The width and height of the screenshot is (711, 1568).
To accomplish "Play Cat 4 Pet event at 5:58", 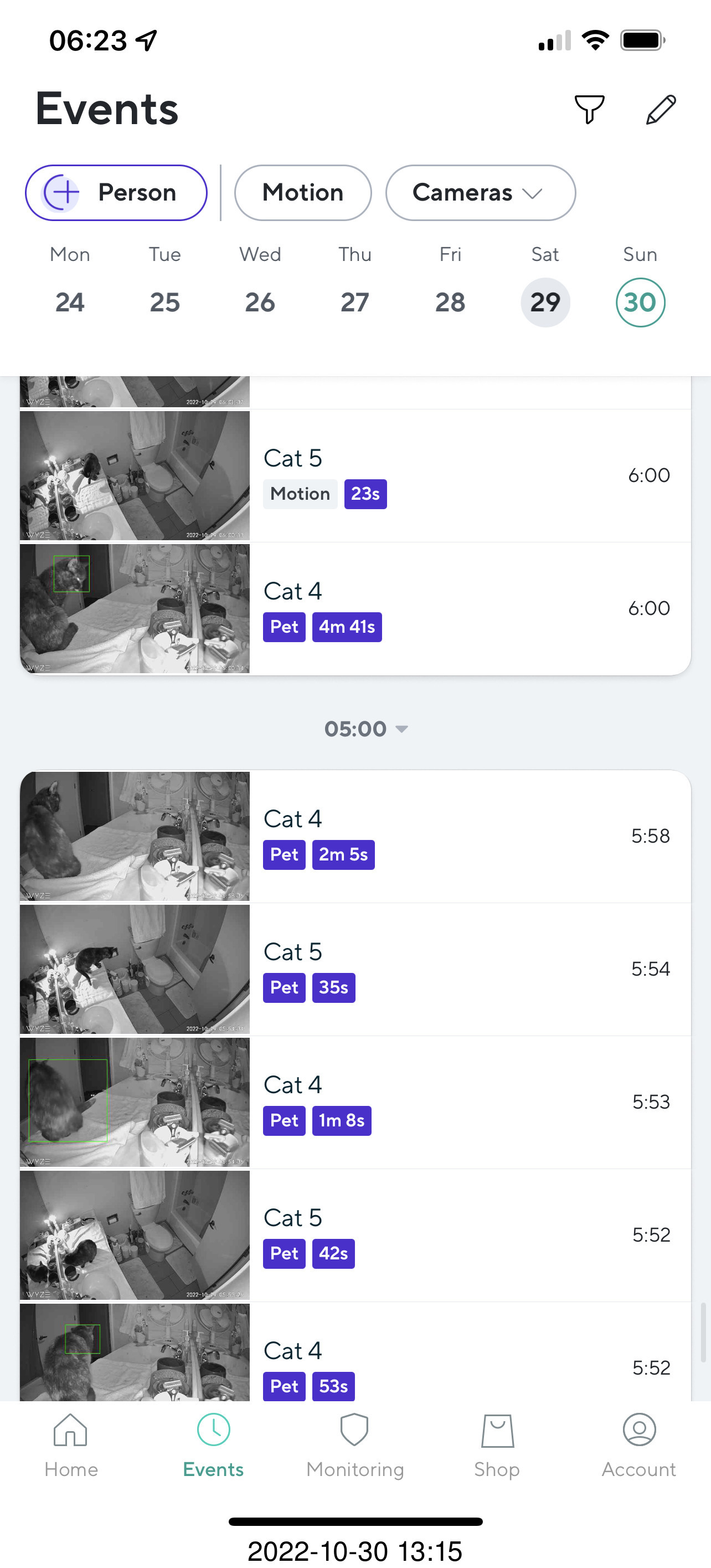I will pyautogui.click(x=355, y=836).
